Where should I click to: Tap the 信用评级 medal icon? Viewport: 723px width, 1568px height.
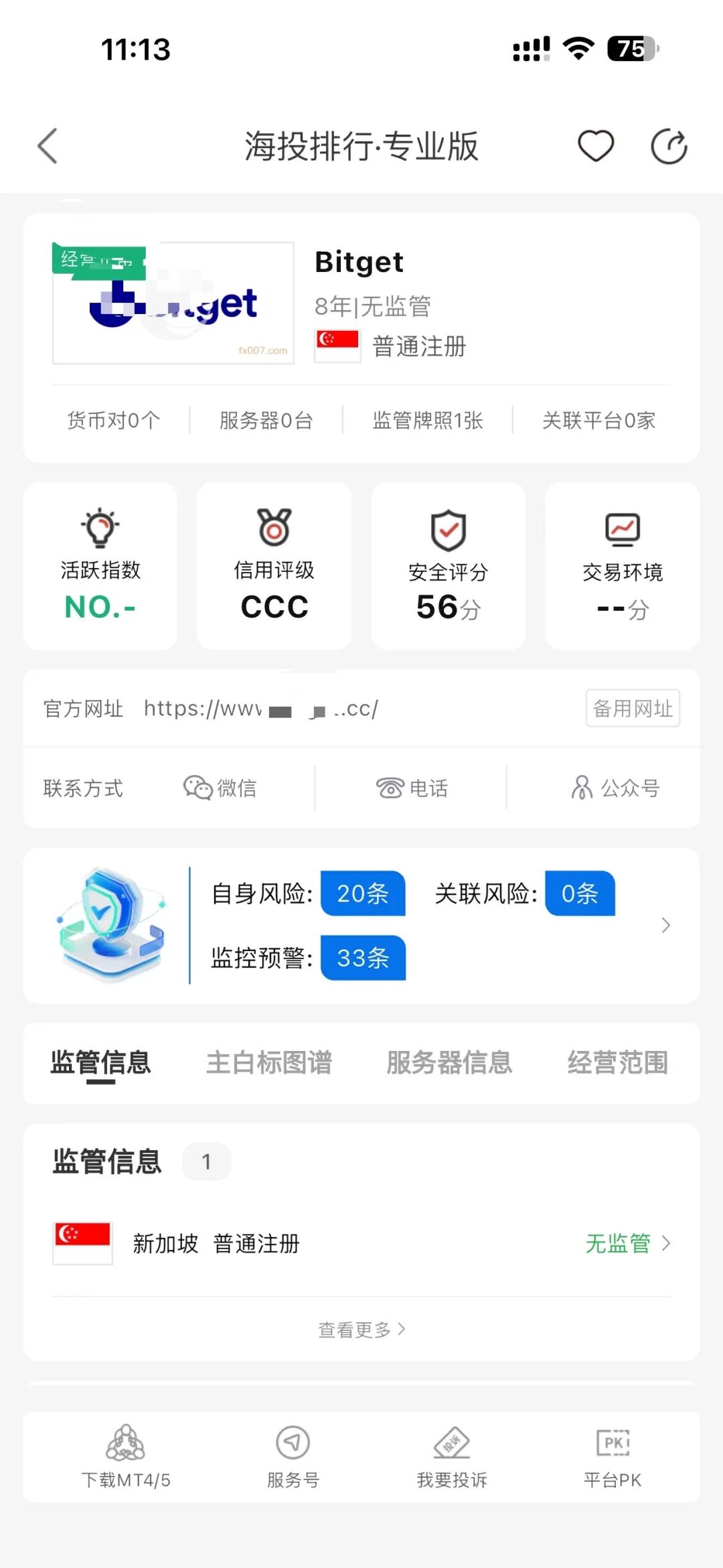(x=273, y=528)
